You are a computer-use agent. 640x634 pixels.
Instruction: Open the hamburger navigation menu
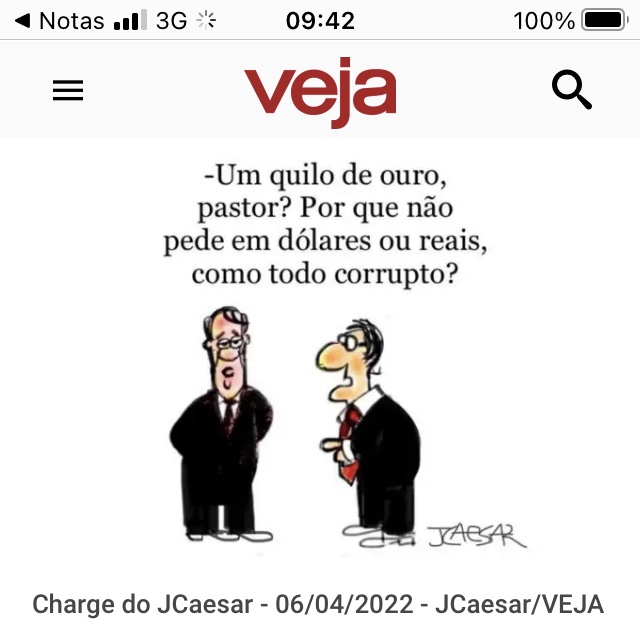point(68,91)
